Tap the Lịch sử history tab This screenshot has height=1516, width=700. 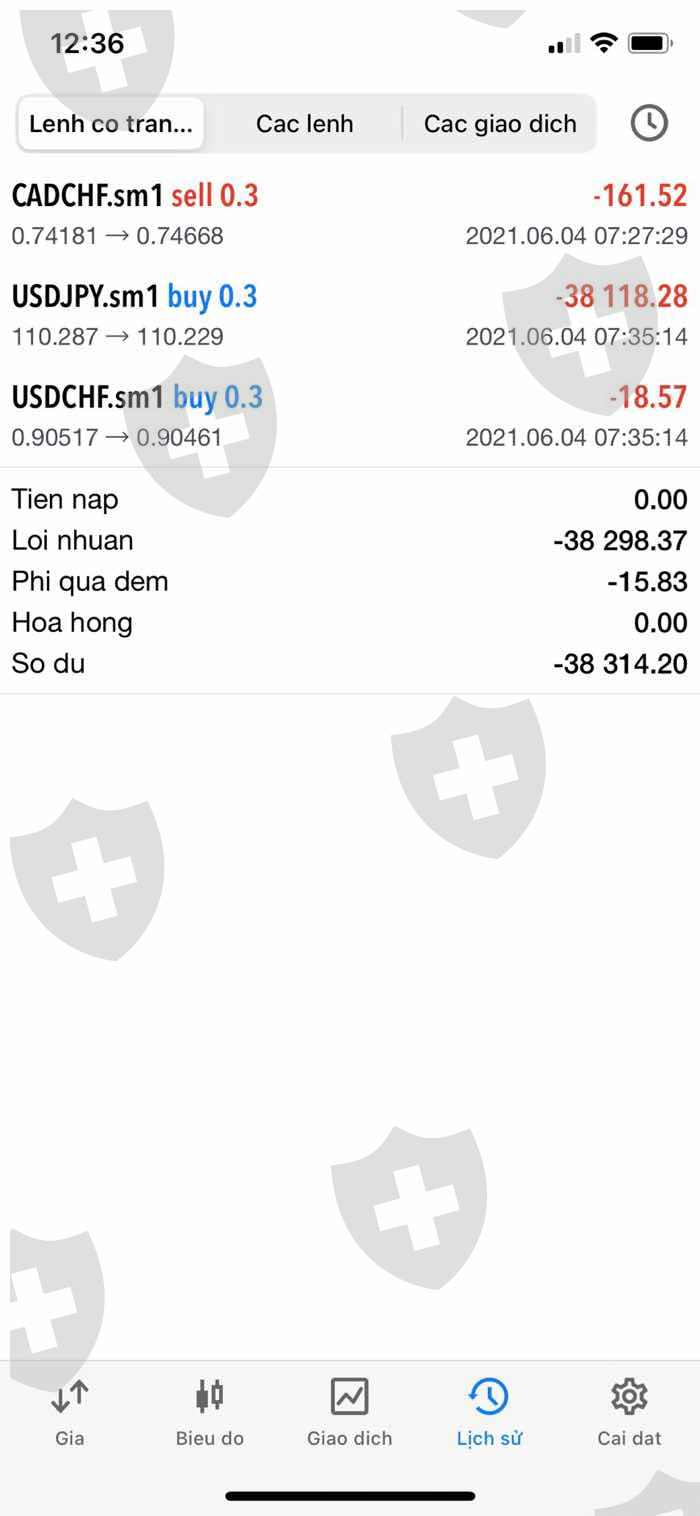pos(489,1411)
